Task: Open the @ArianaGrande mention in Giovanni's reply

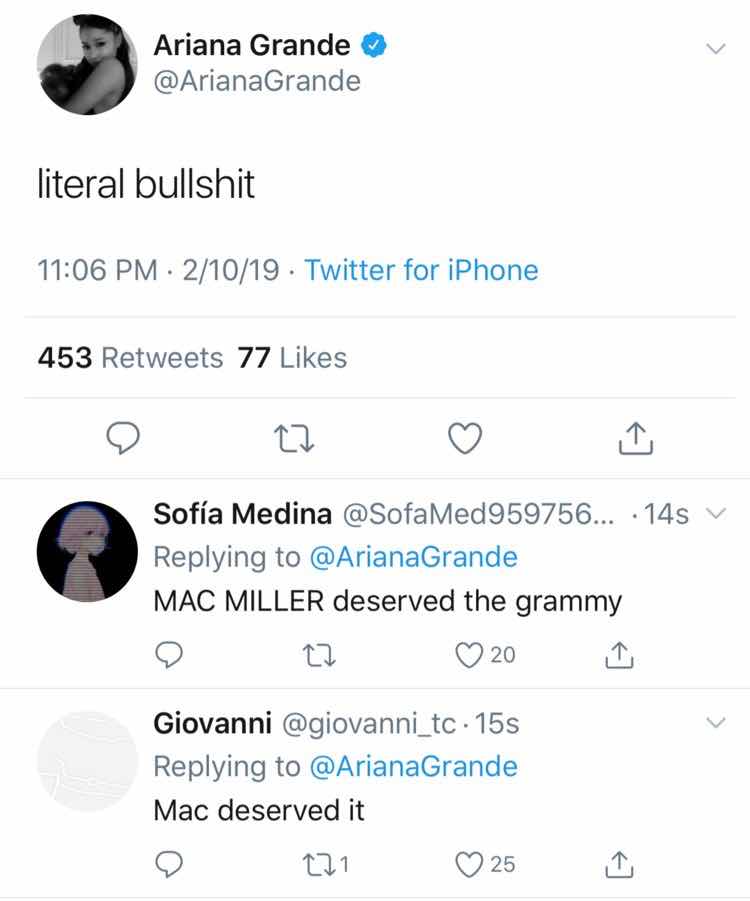Action: [x=414, y=766]
